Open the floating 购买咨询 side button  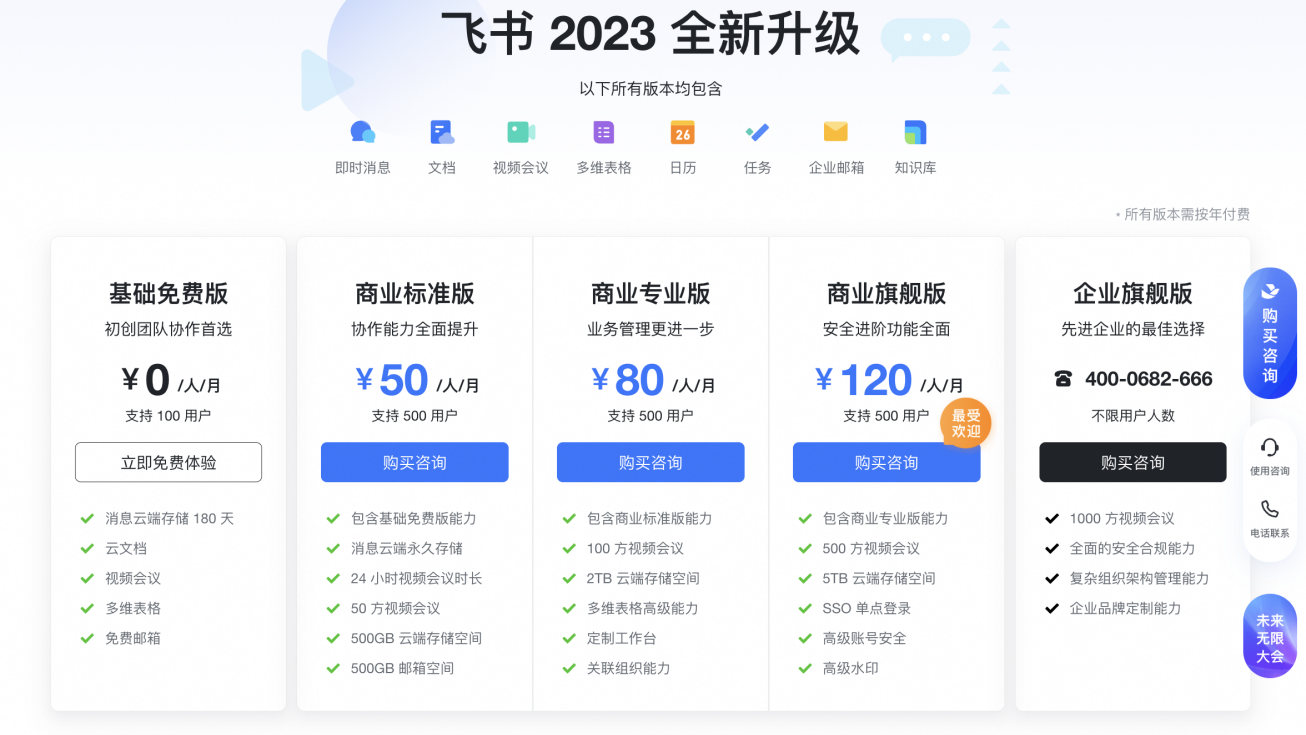(x=1269, y=334)
